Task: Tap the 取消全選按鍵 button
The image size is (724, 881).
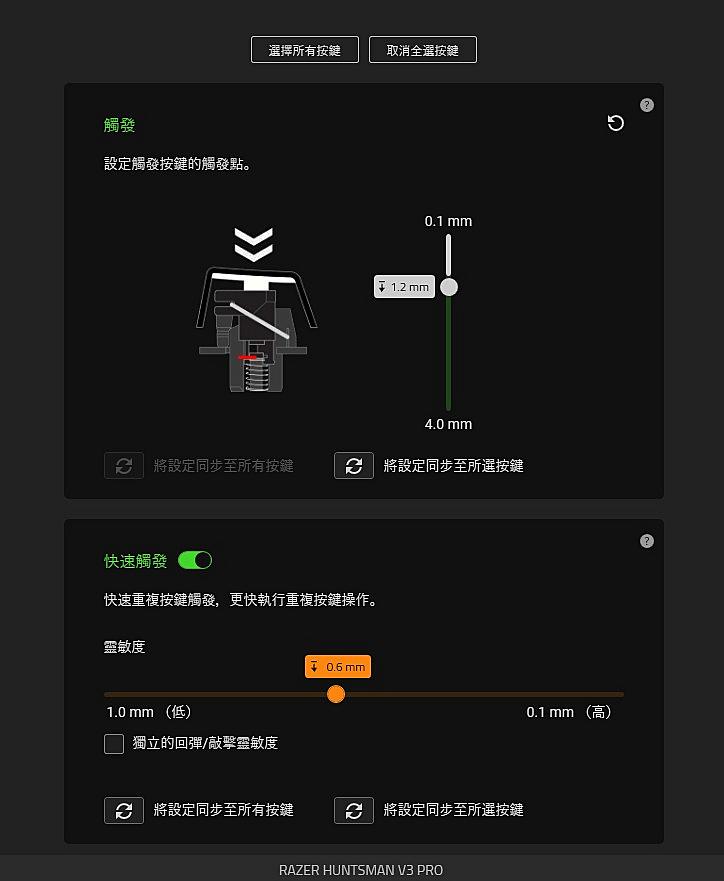Action: 422,50
